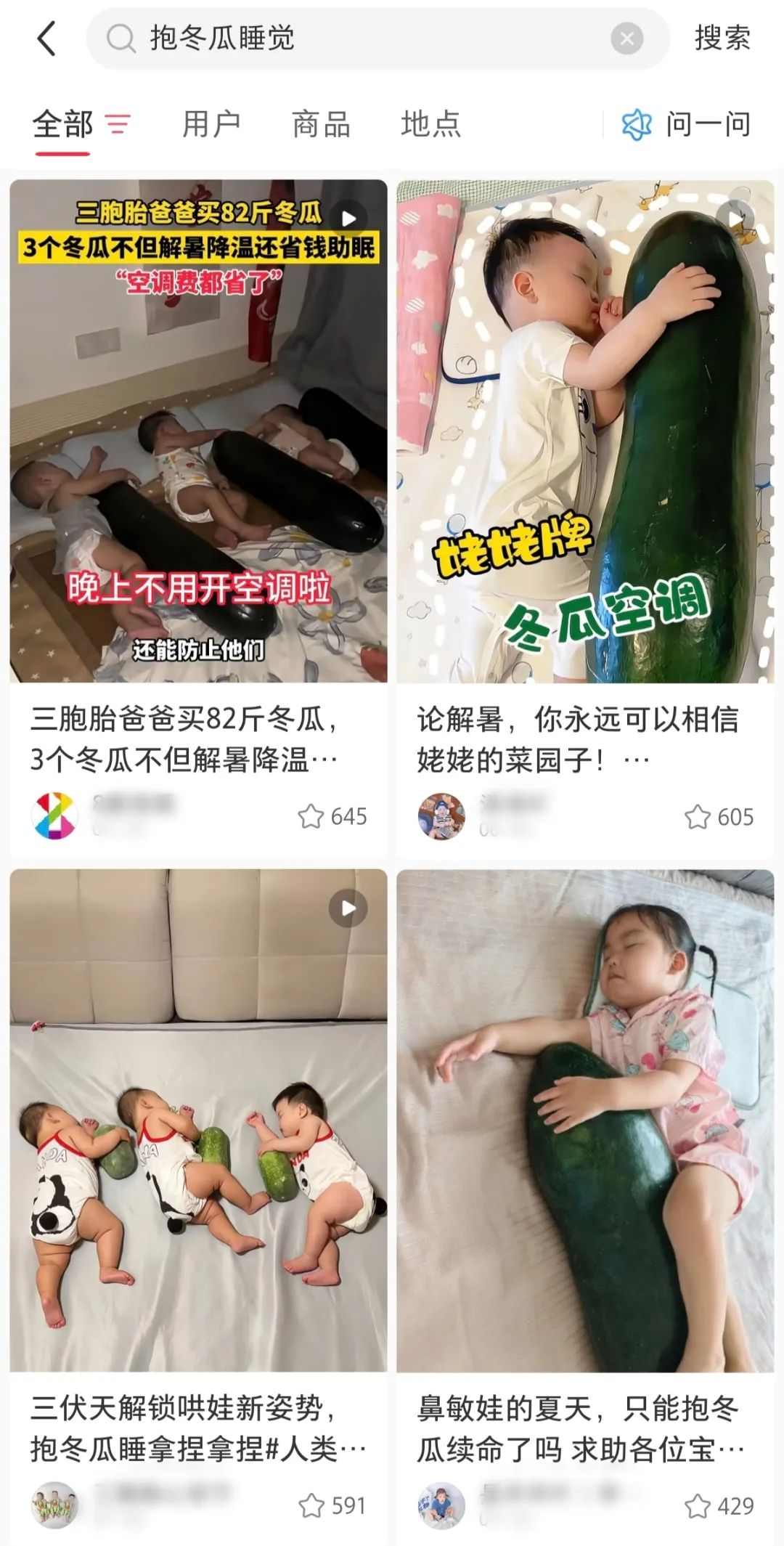Switch to the 地点 tab

pyautogui.click(x=430, y=124)
